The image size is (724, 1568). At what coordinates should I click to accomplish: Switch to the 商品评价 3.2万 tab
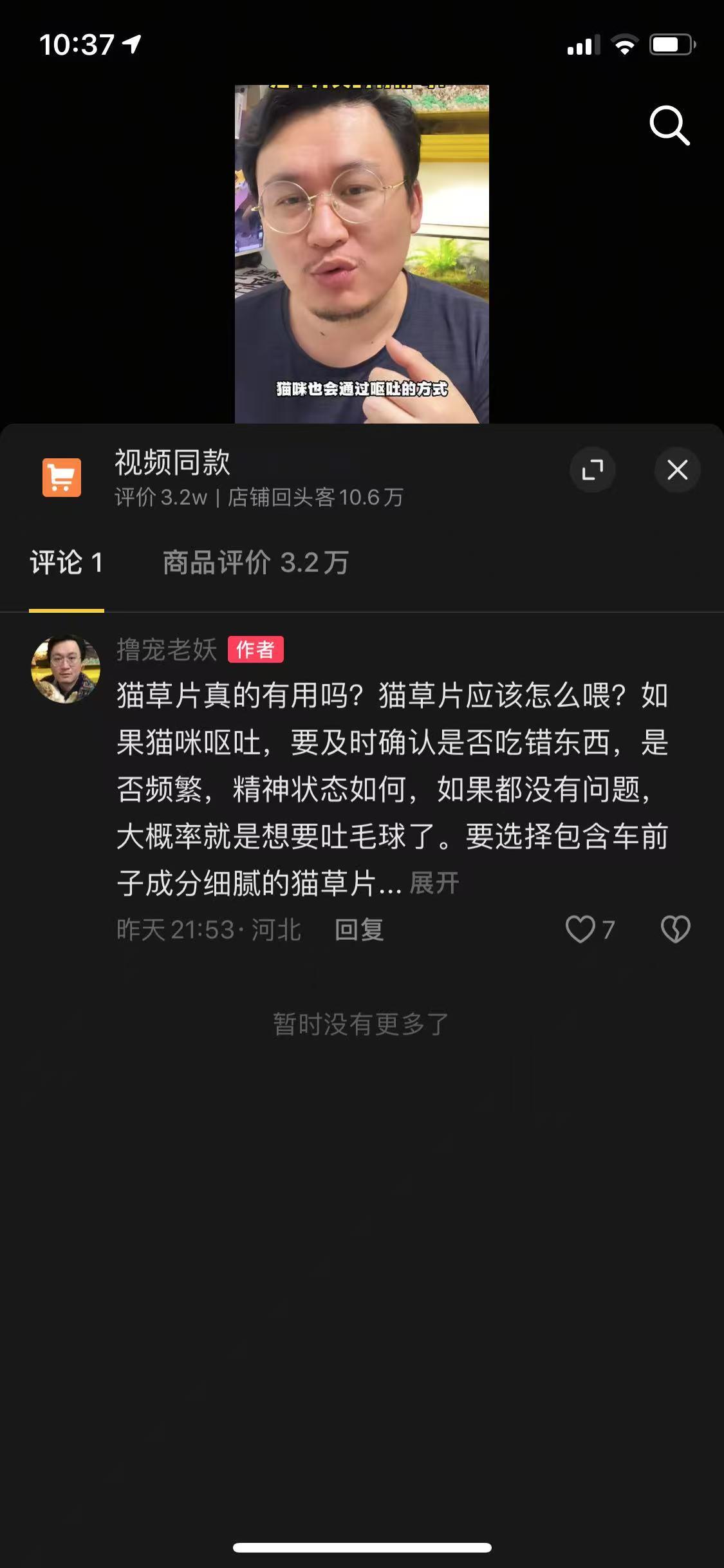(x=255, y=563)
